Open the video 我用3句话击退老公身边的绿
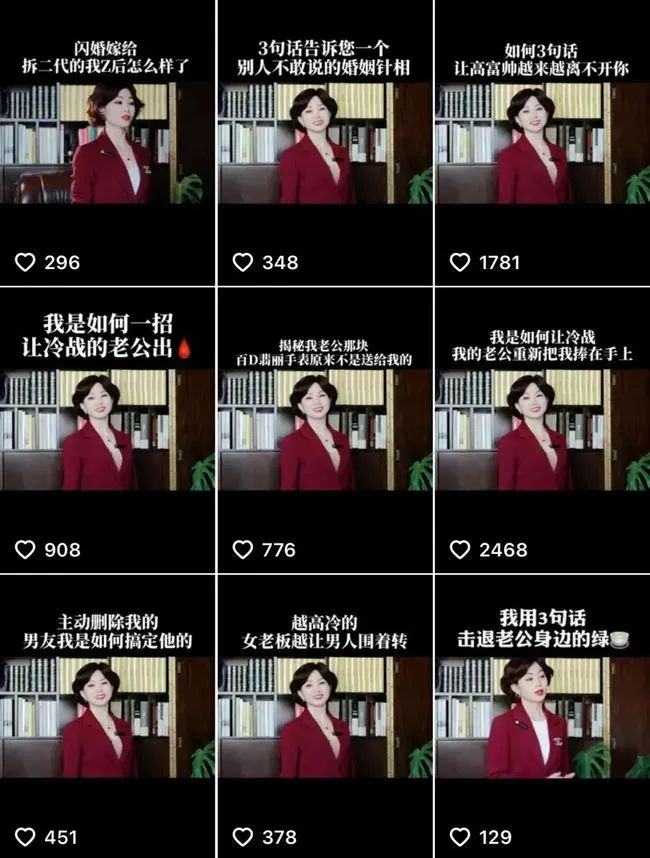The width and height of the screenshot is (650, 858). pyautogui.click(x=541, y=716)
